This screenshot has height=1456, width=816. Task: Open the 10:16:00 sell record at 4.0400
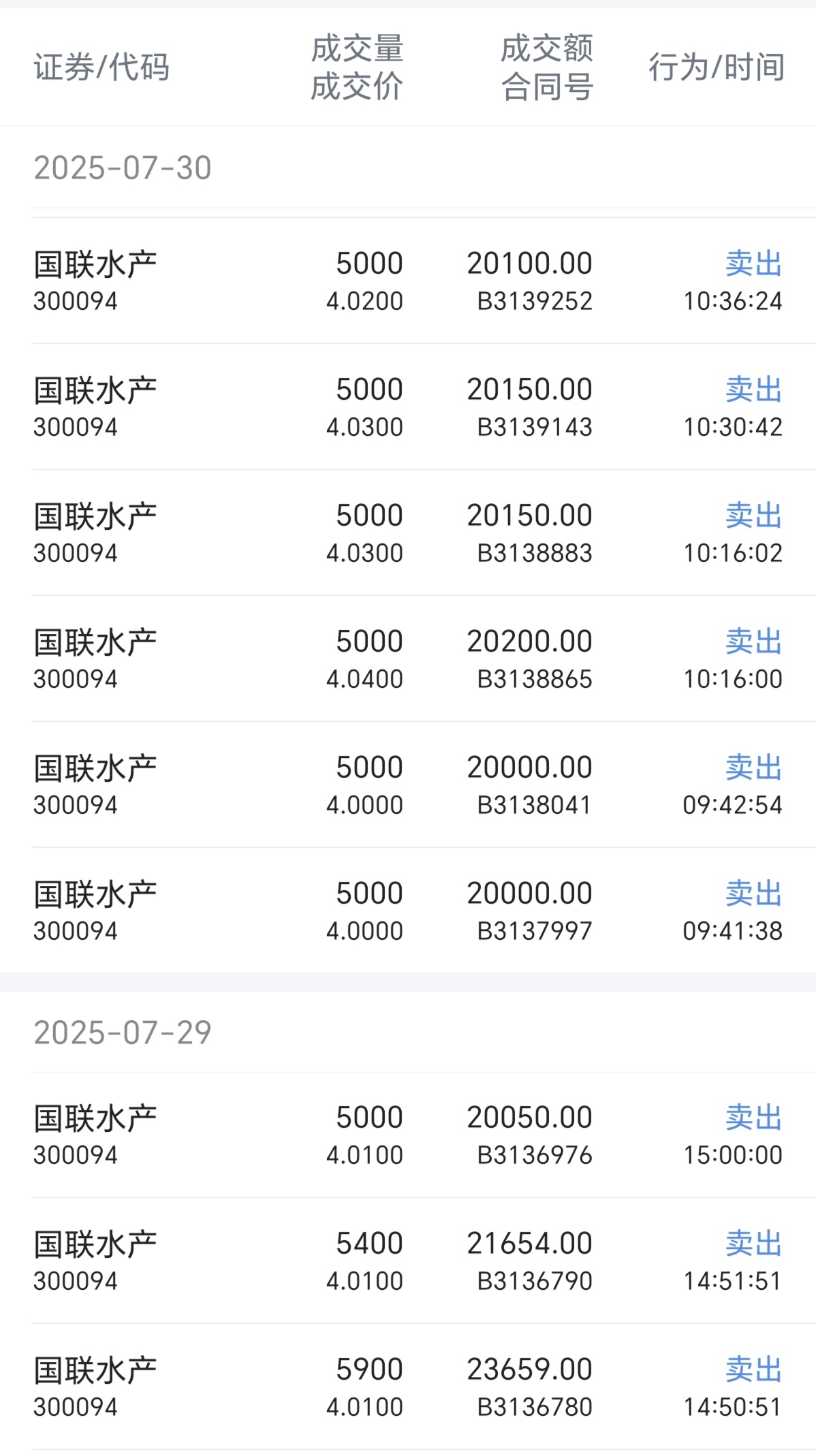point(408,659)
